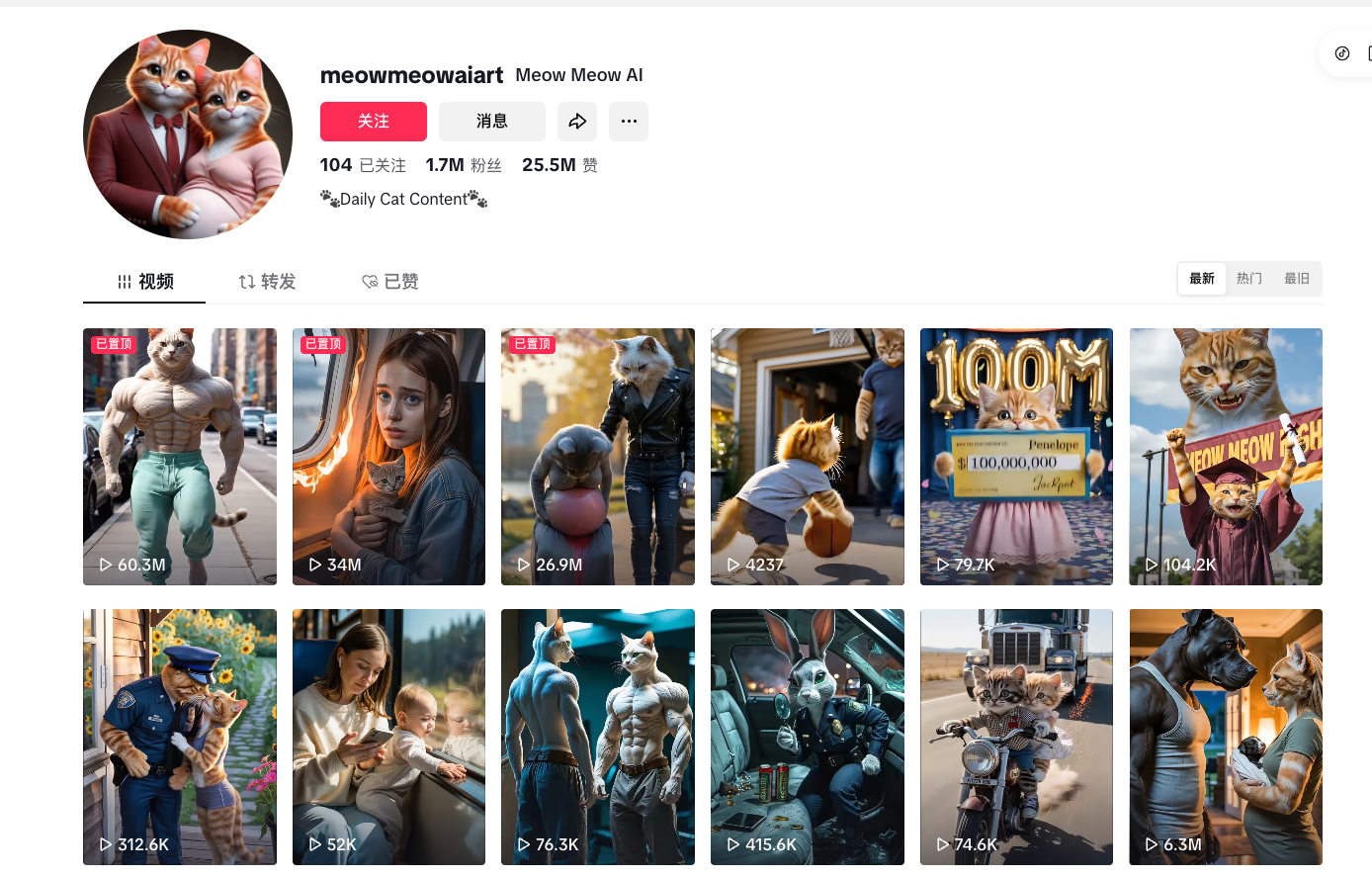
Task: Open the police cat video with 312.6K views
Action: click(179, 737)
